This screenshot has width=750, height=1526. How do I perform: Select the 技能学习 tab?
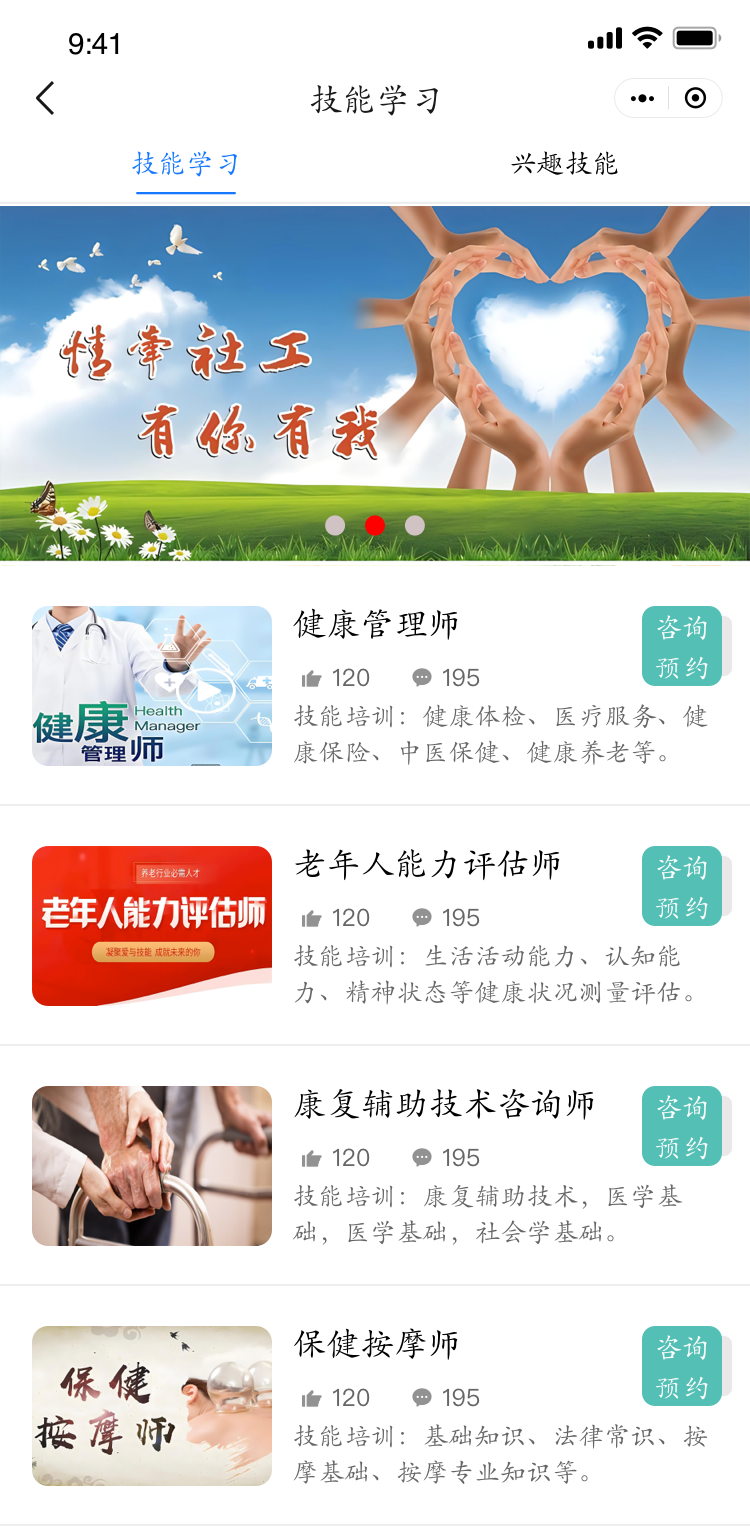click(x=186, y=163)
